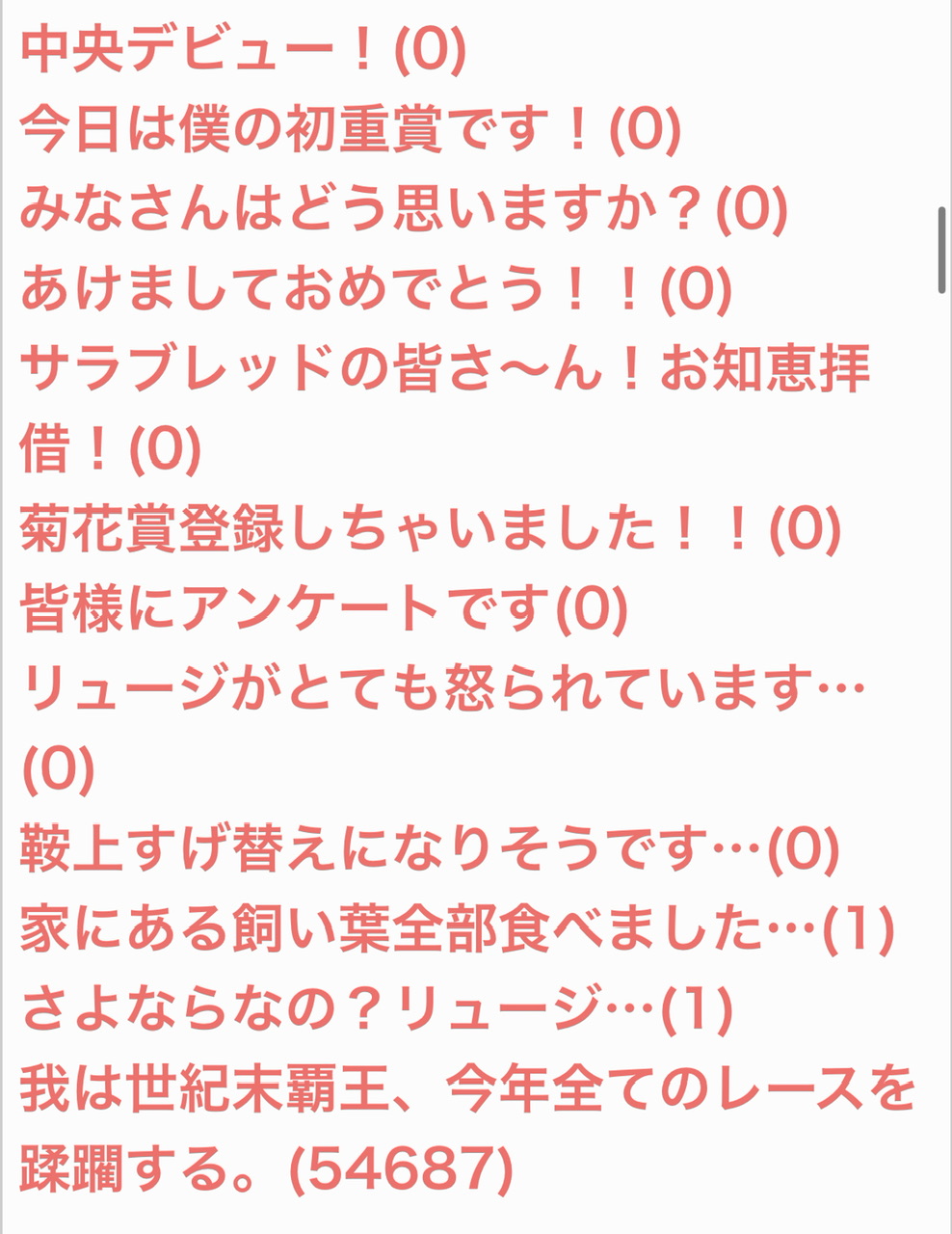The height and width of the screenshot is (1234, 952).
Task: Open the thread みなさんはどう思いますか？
Action: tap(403, 208)
